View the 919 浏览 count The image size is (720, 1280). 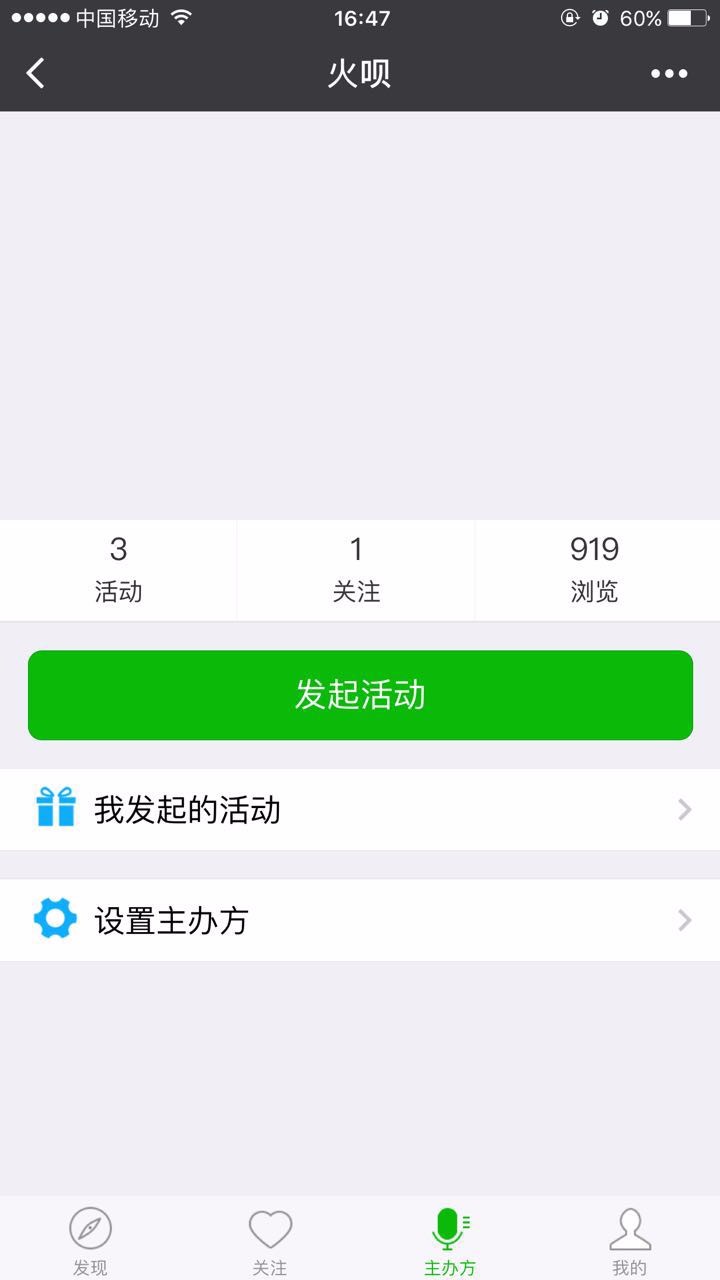[595, 570]
